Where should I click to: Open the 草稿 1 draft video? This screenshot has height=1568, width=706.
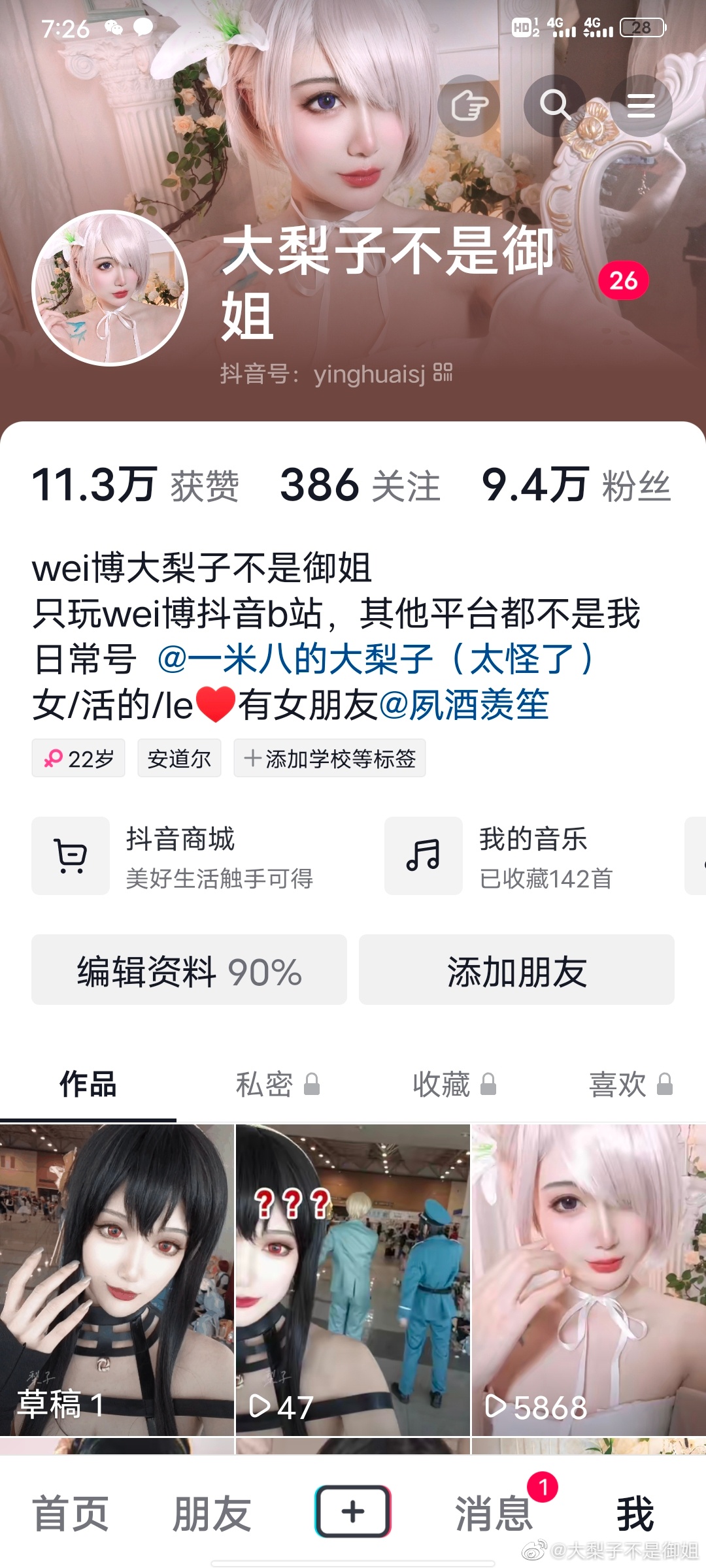coord(116,1281)
